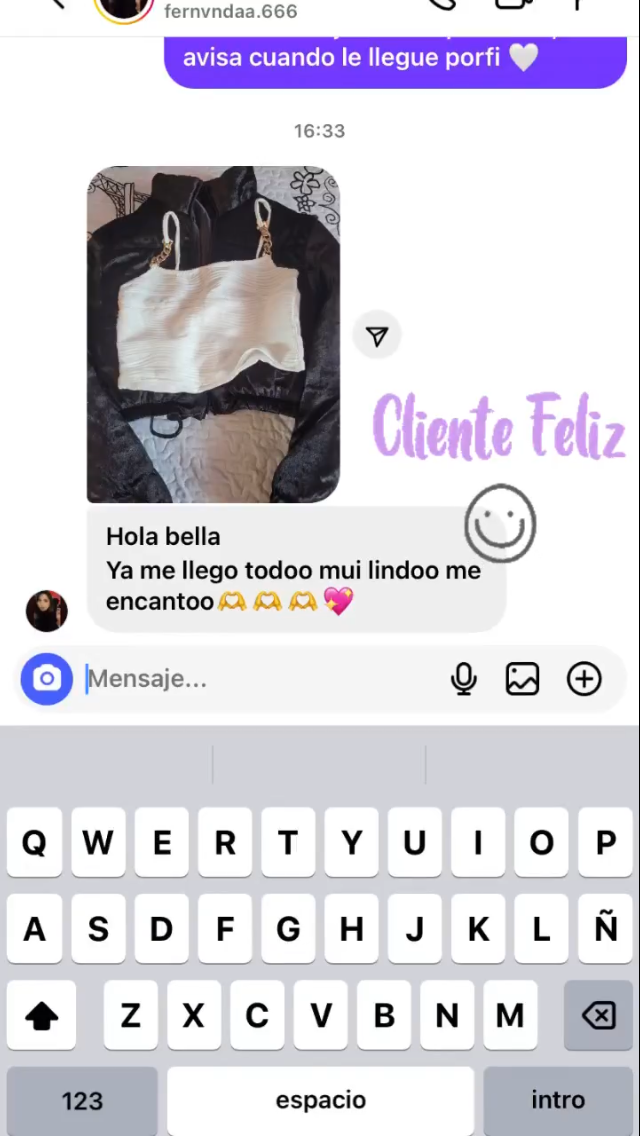Viewport: 640px width, 1136px height.
Task: Open the camera from the message bar
Action: [47, 679]
